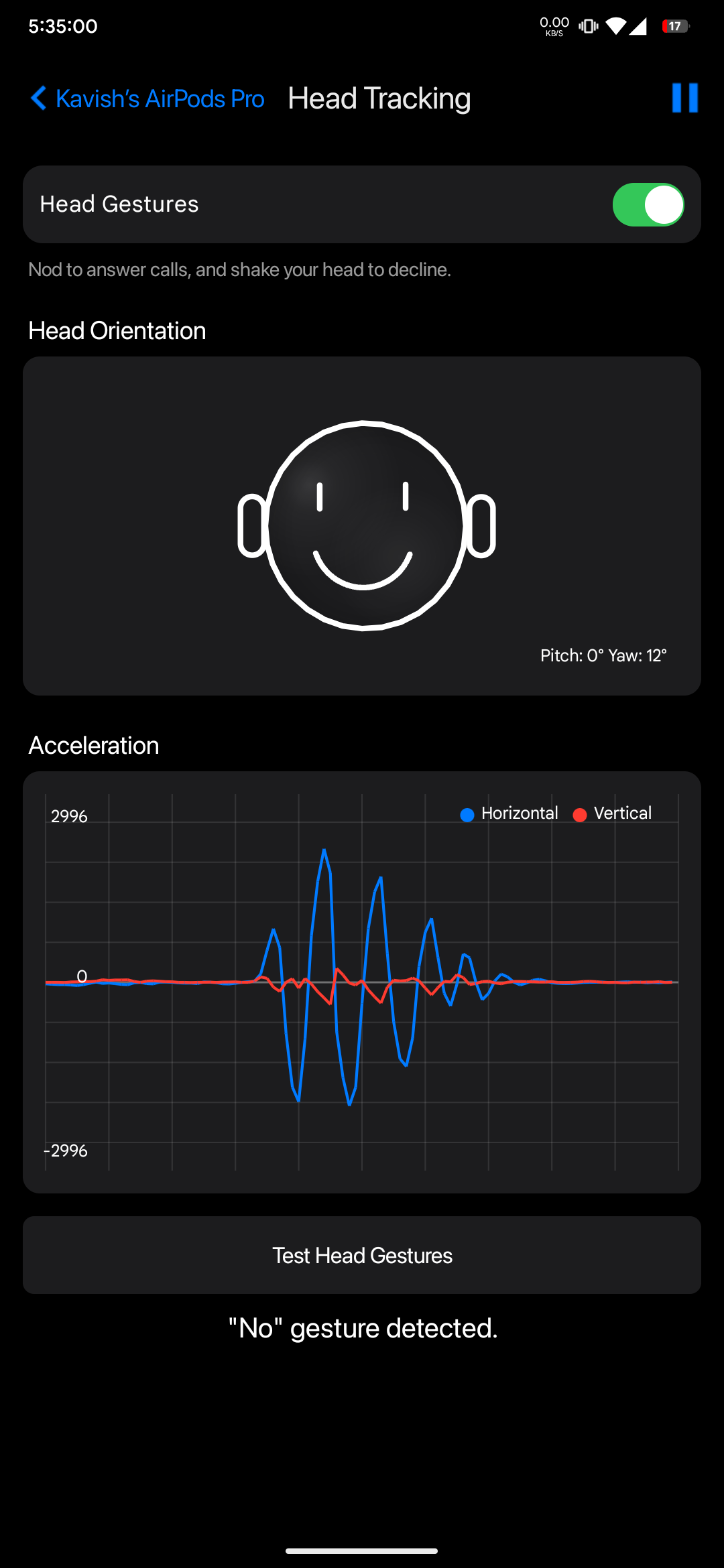Tap the Pitch and Yaw readout text
Image resolution: width=724 pixels, height=1568 pixels.
pyautogui.click(x=603, y=655)
